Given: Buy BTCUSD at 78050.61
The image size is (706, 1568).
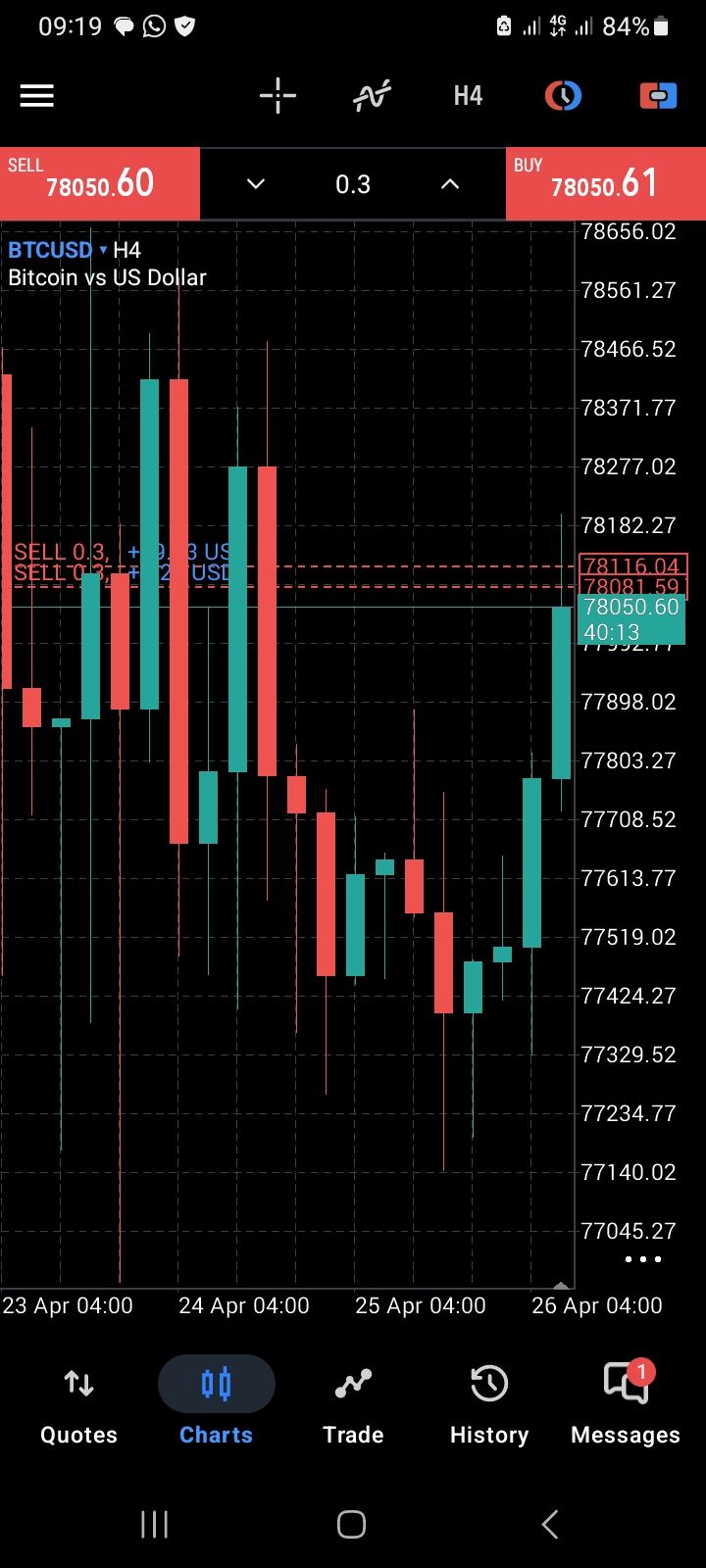Looking at the screenshot, I should [x=605, y=183].
